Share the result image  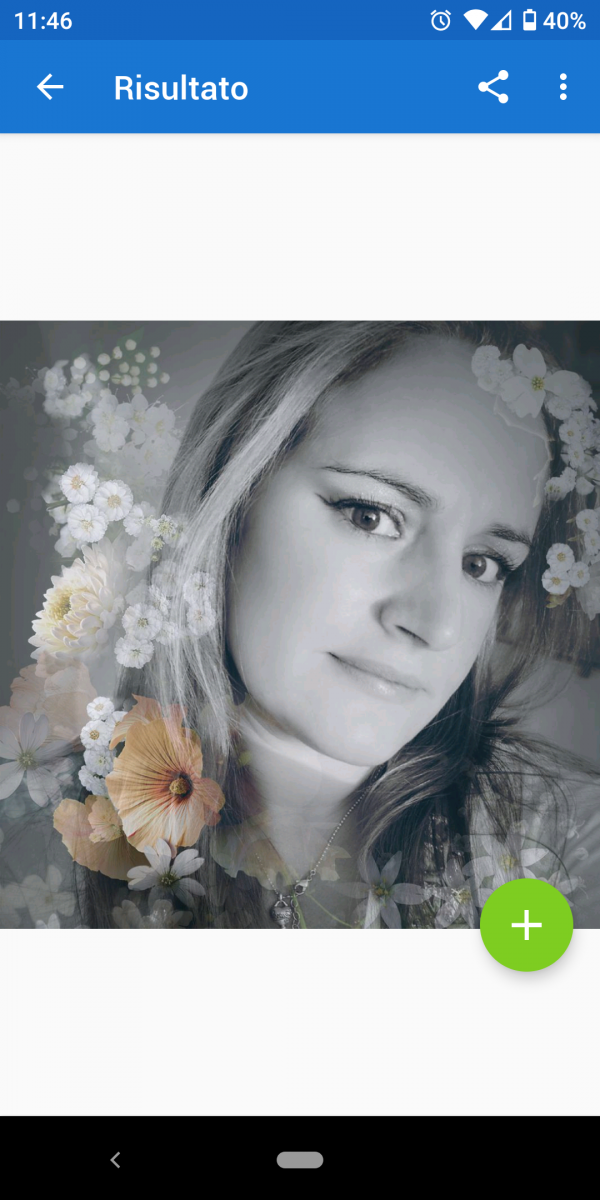(493, 88)
